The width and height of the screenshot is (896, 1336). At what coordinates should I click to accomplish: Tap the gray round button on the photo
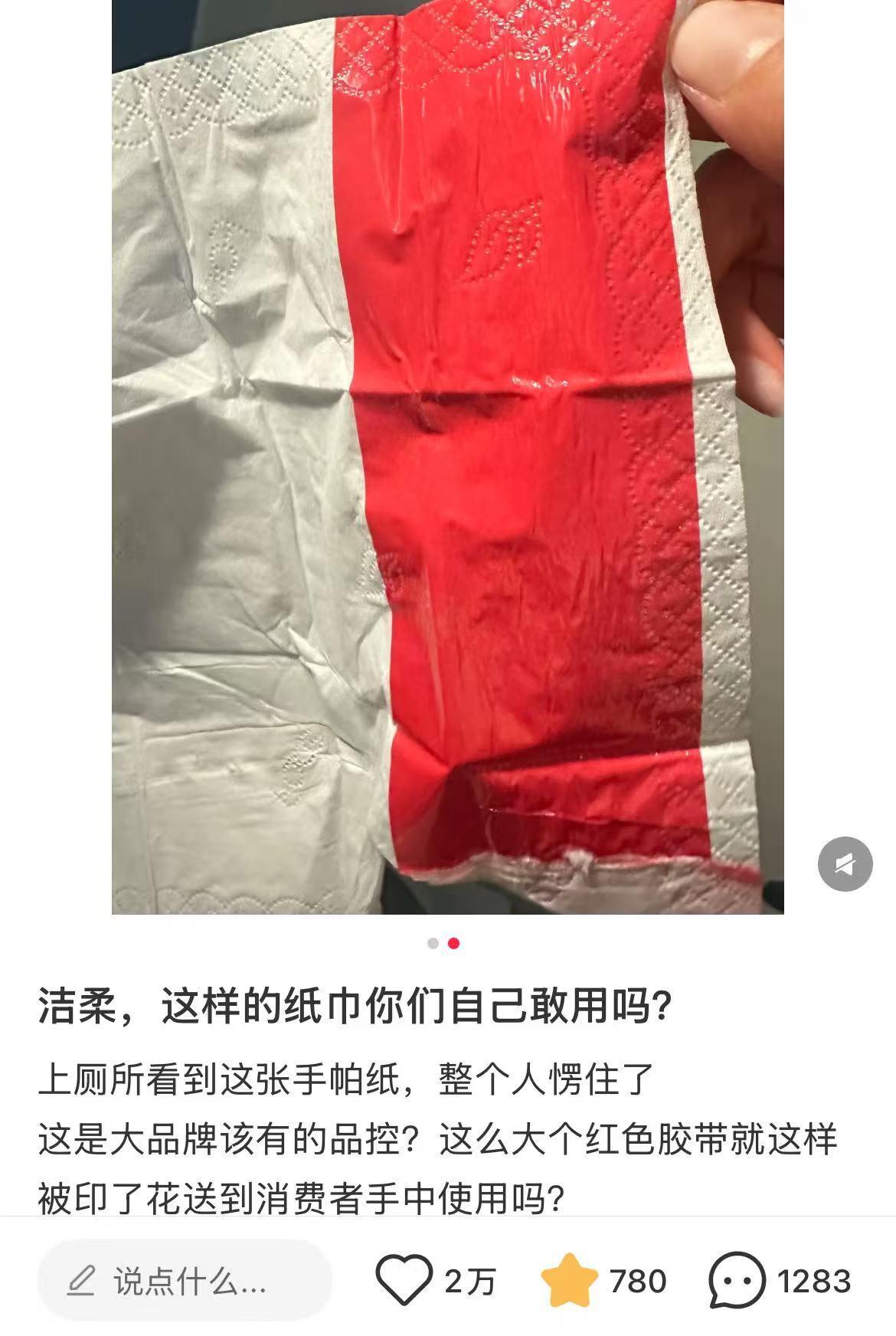pos(845,864)
